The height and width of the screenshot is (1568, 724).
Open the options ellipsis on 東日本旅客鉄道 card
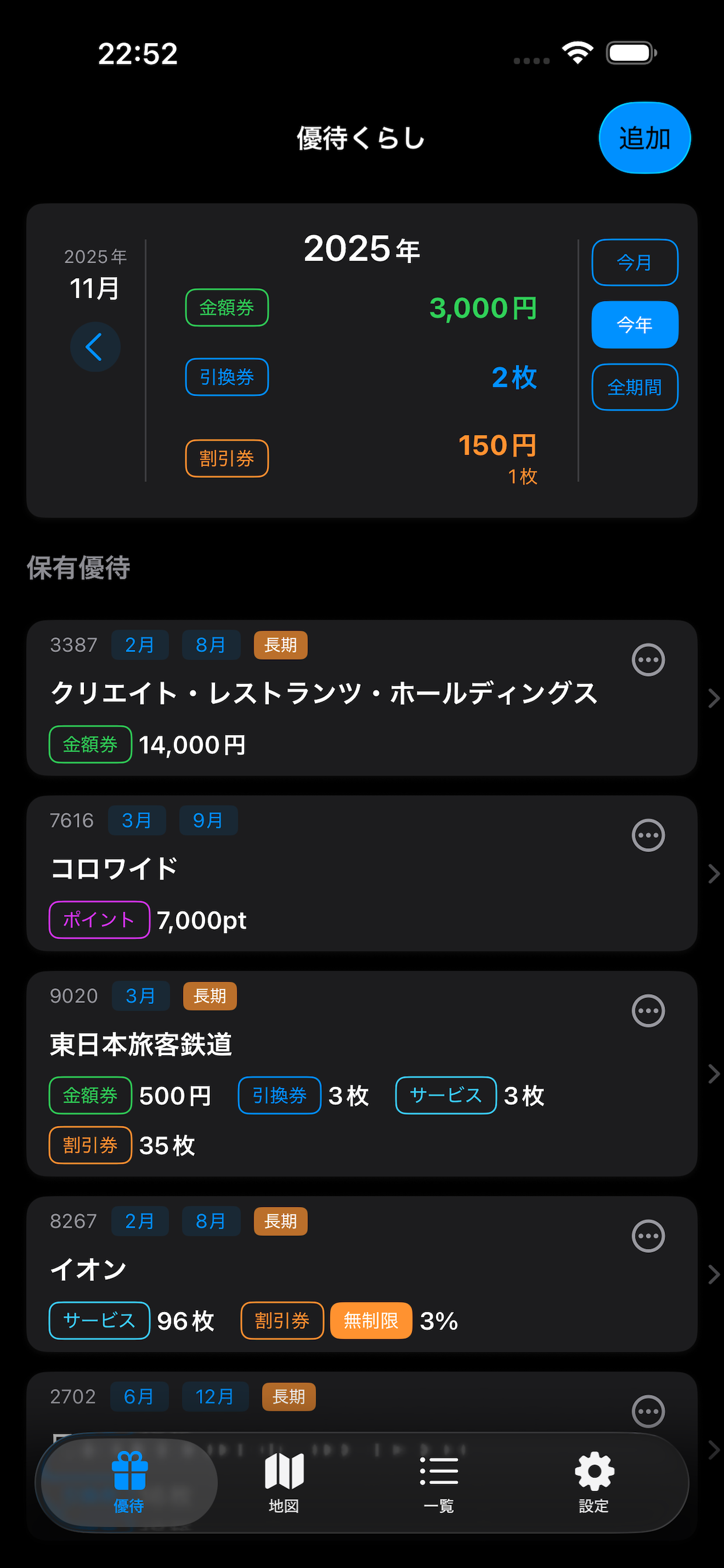[648, 1010]
